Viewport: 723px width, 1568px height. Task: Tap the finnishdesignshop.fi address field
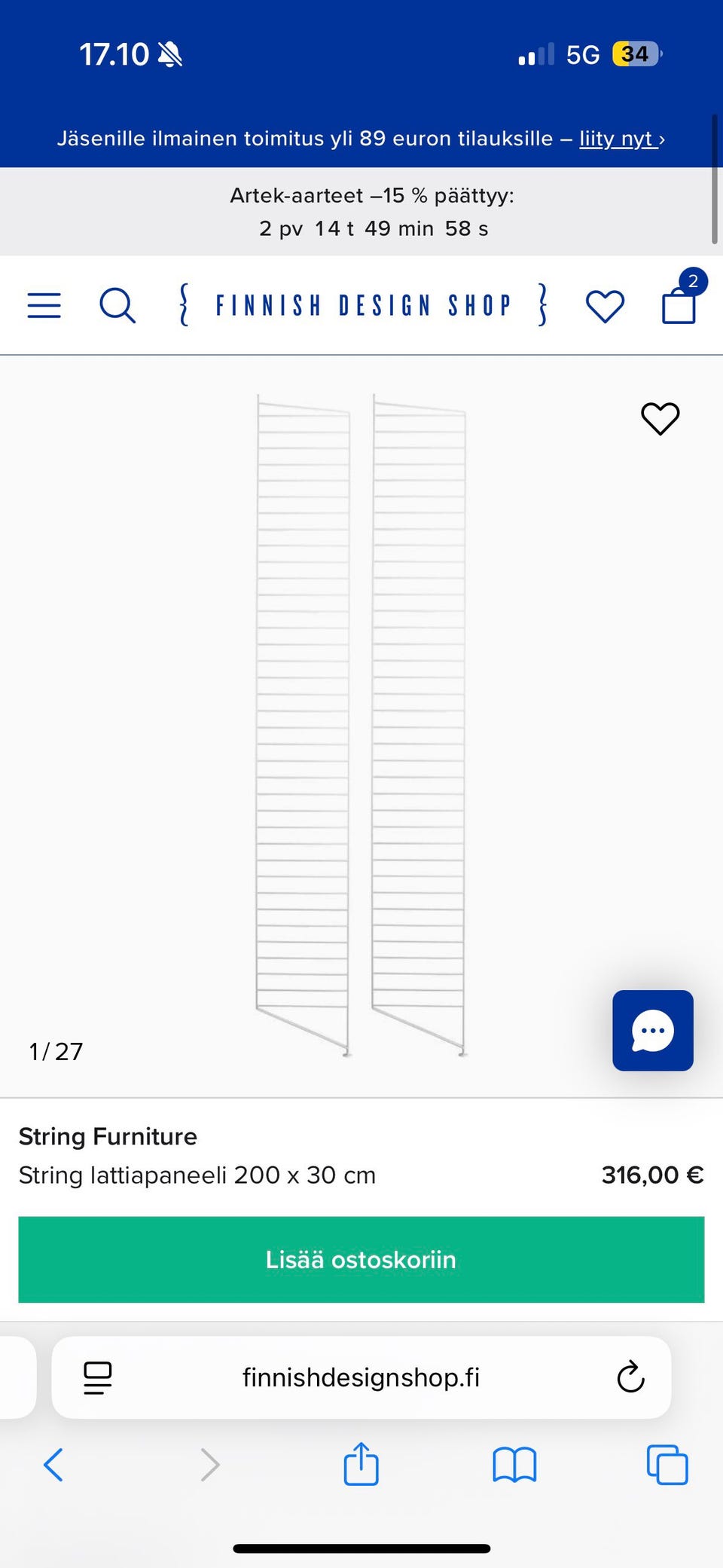(361, 1377)
